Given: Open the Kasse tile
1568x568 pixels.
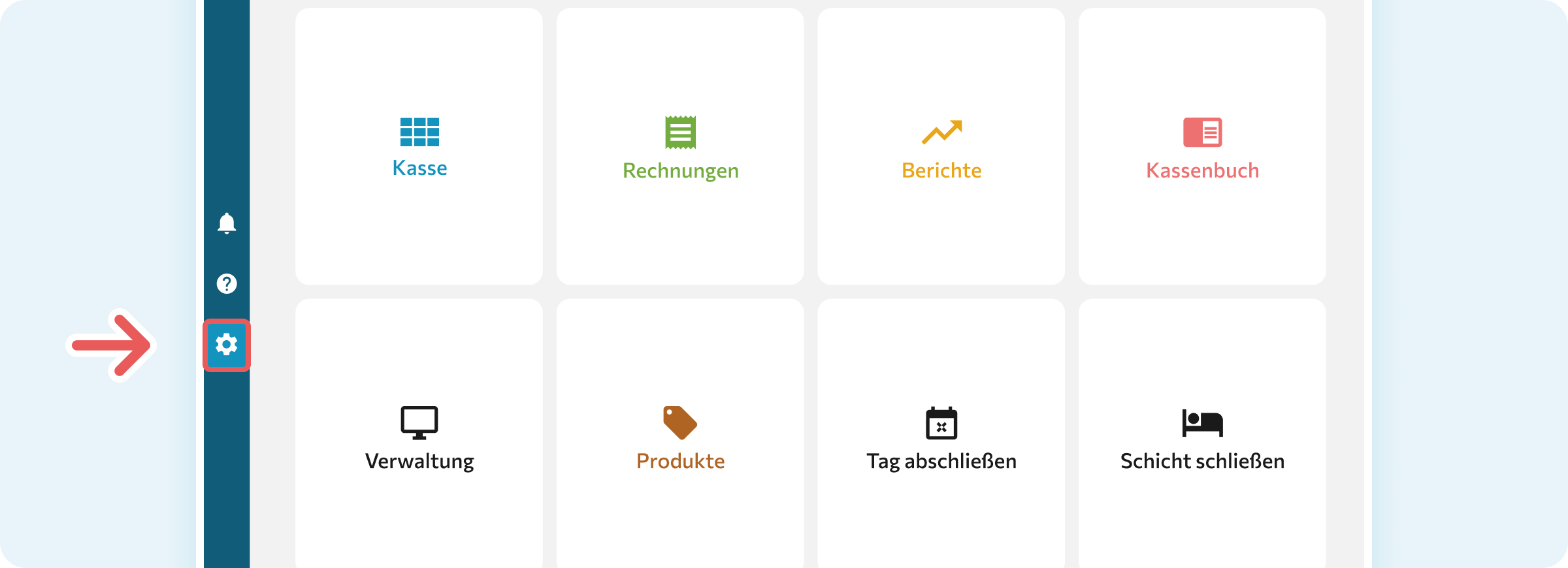Looking at the screenshot, I should pyautogui.click(x=419, y=147).
